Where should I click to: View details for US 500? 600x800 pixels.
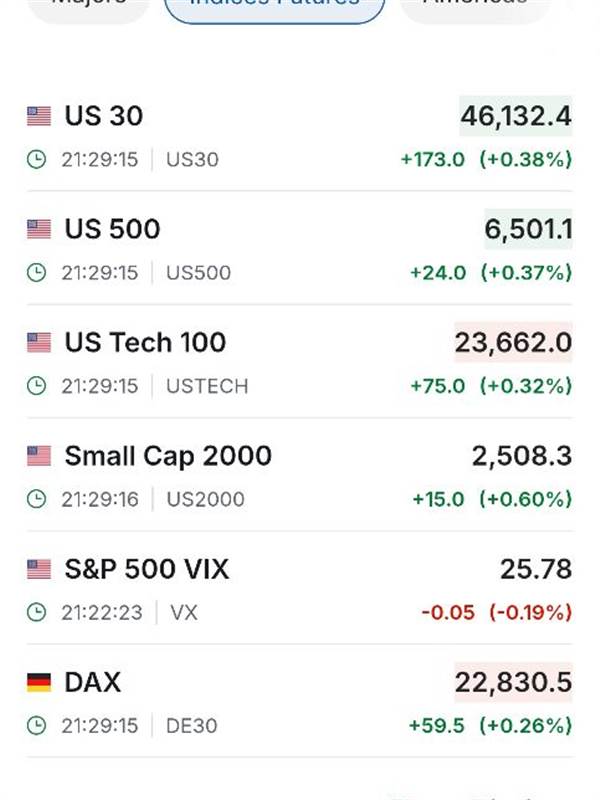[x=299, y=249]
